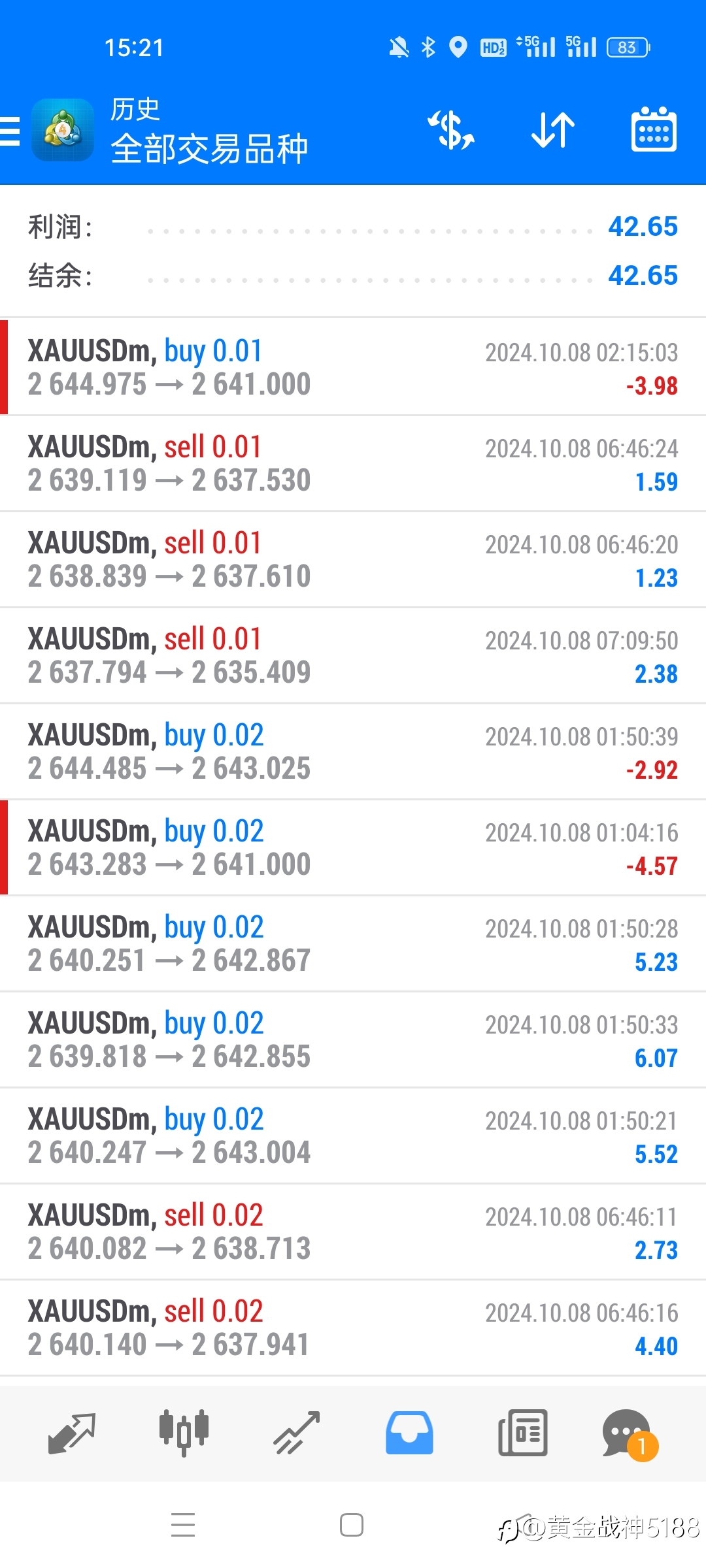The image size is (706, 1568).
Task: Open the buy 0.02 trade with profit 6.07
Action: click(353, 1039)
